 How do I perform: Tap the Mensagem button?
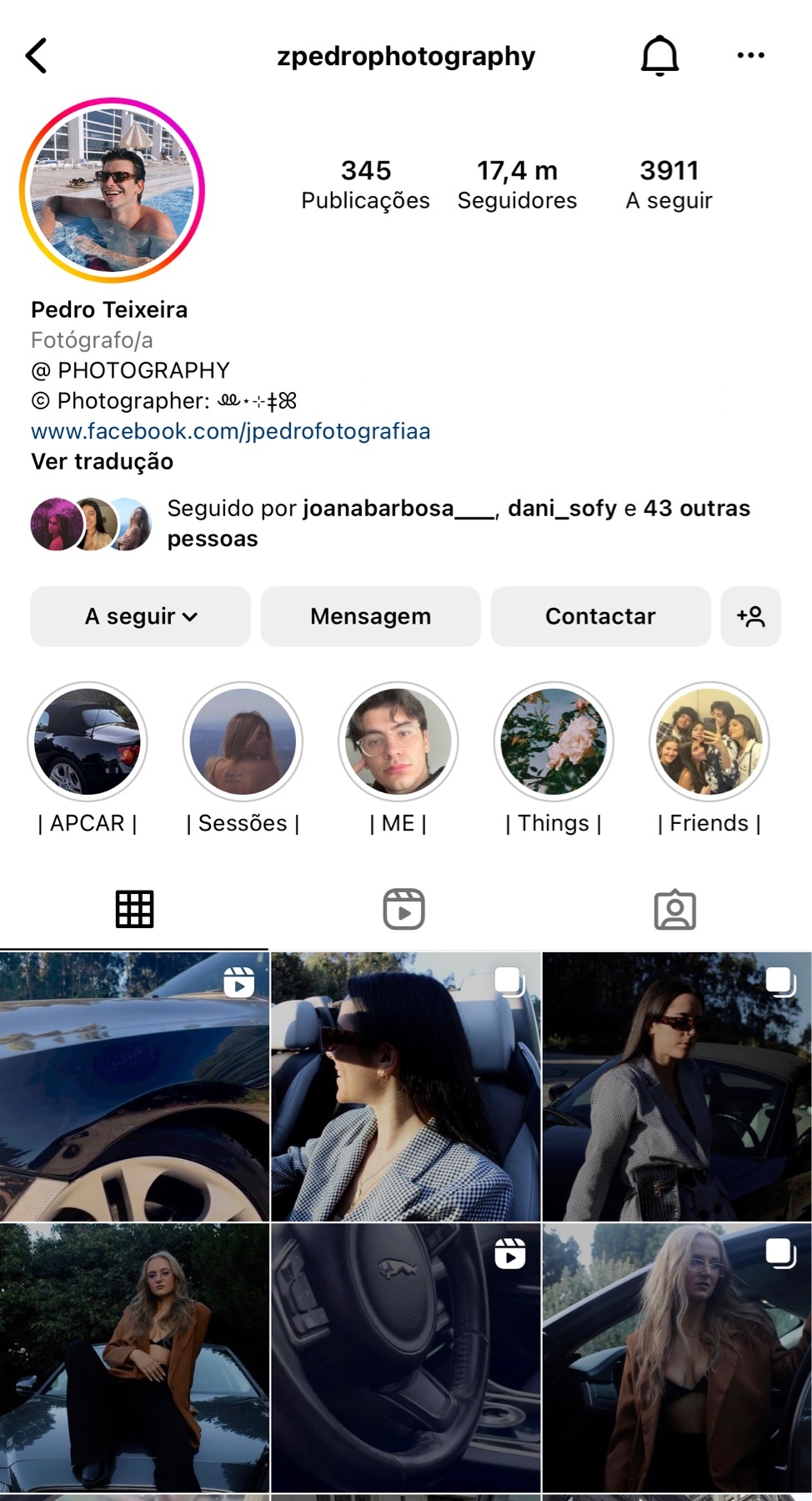coord(370,616)
